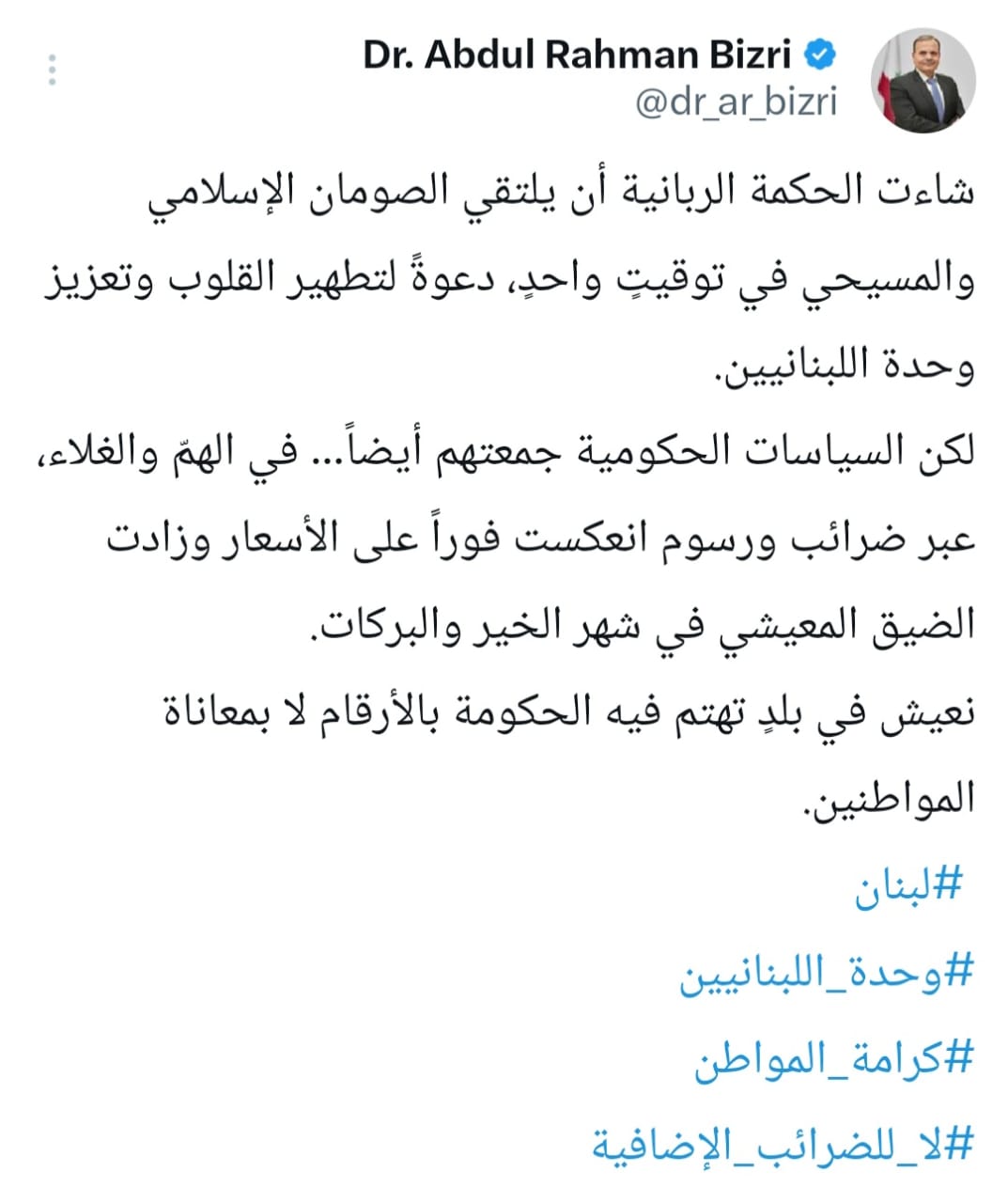Open Dr. Abdul Rahman Bizri's profile photo
The image size is (1008, 1203).
923,80
